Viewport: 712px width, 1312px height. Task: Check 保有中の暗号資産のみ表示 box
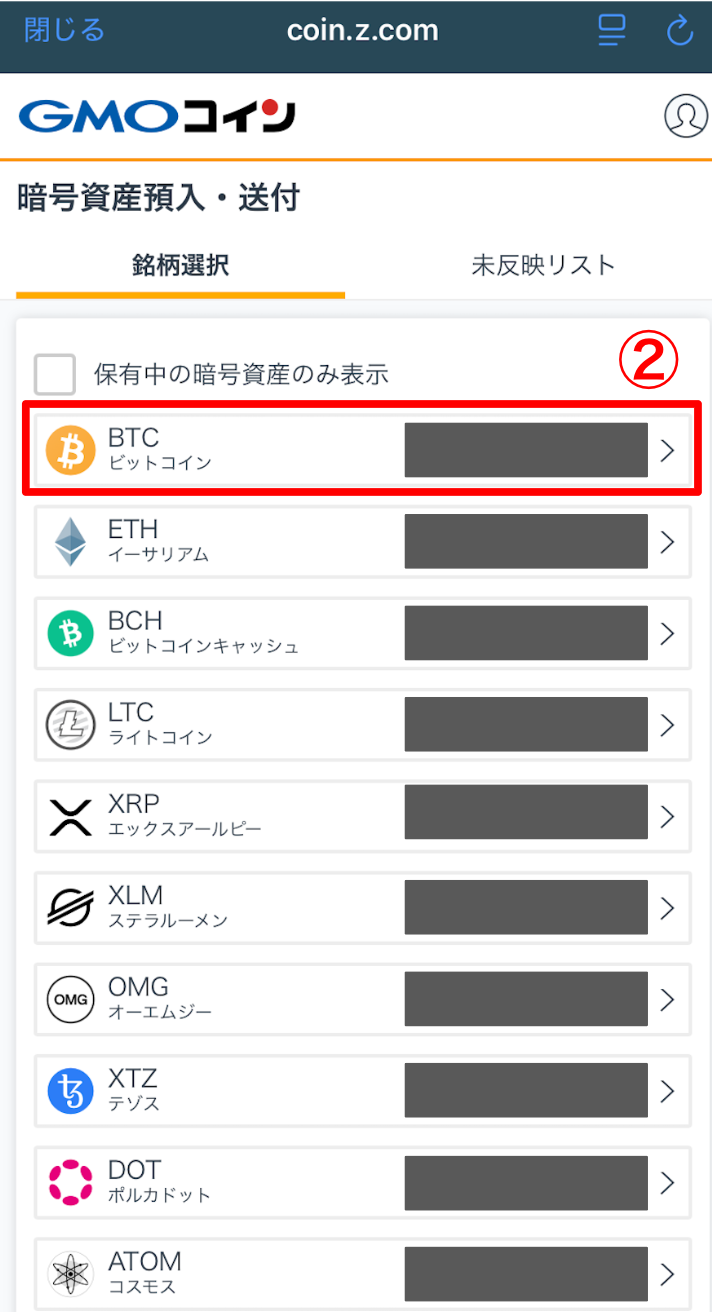(55, 375)
